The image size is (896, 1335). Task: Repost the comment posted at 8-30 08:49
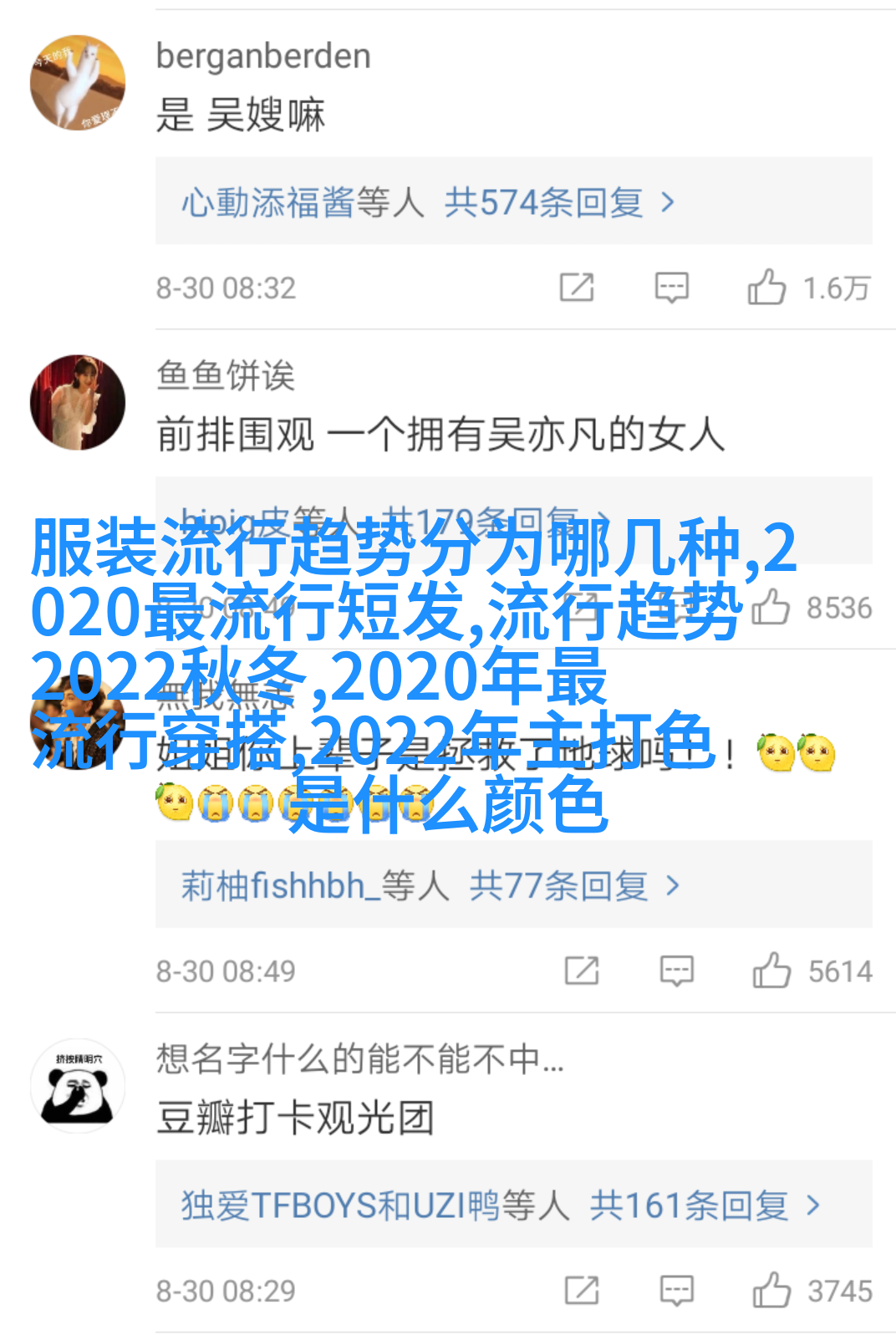click(582, 971)
